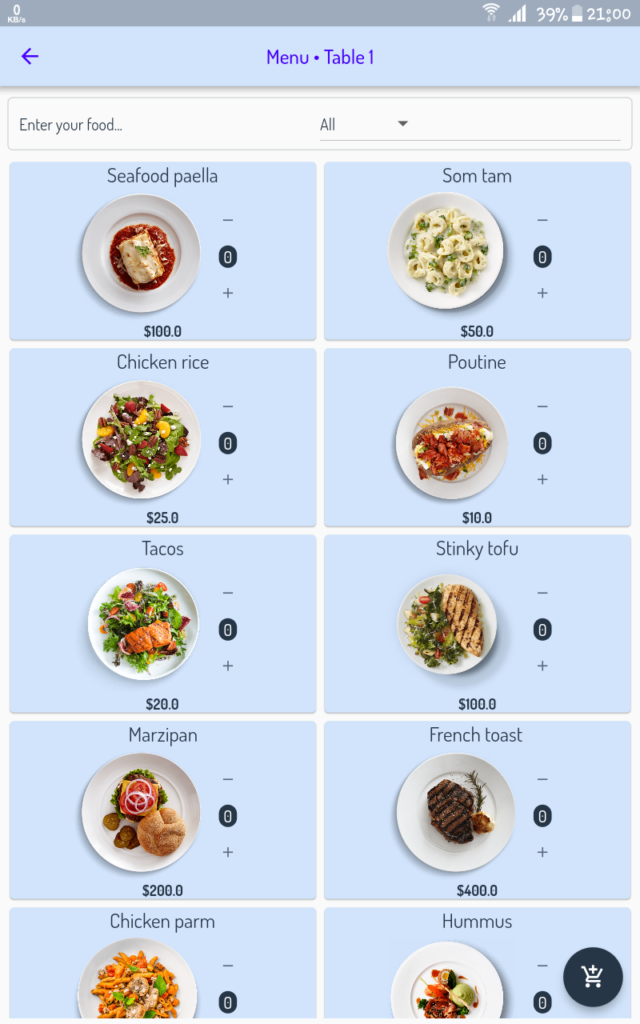640x1024 pixels.
Task: Tap minus for Tacos
Action: coord(228,593)
